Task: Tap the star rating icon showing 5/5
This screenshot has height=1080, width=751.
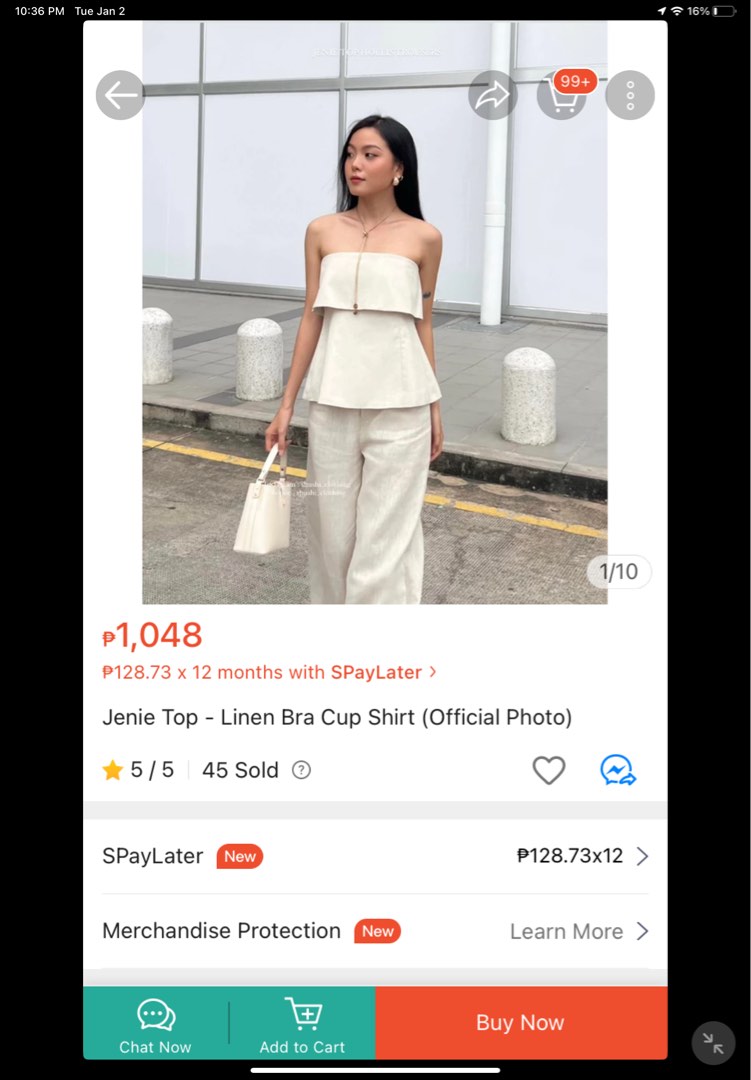Action: pos(113,770)
